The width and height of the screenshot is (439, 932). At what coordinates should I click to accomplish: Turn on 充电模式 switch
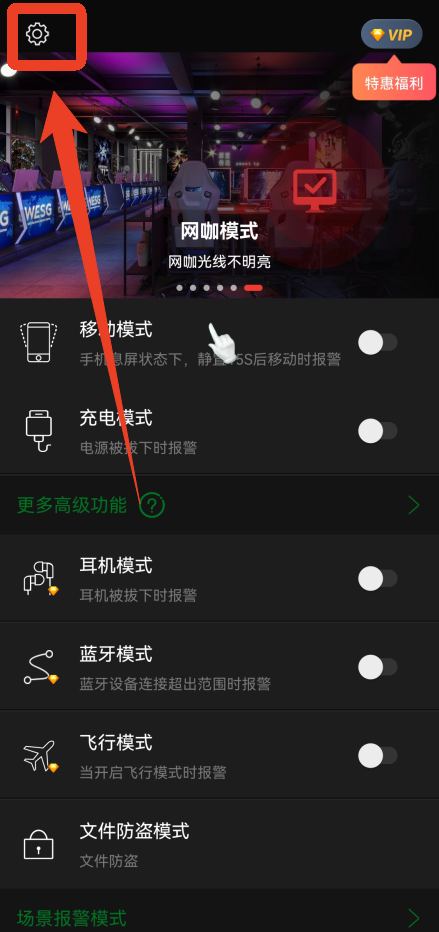click(x=378, y=431)
